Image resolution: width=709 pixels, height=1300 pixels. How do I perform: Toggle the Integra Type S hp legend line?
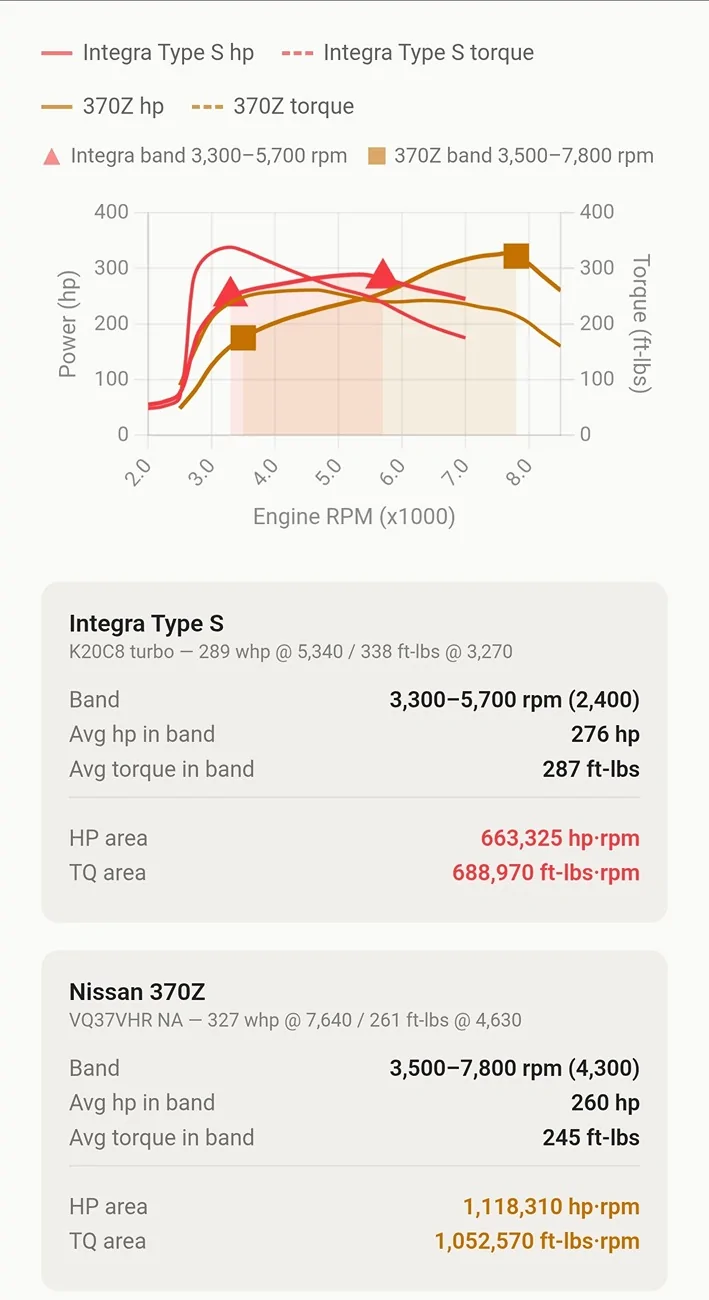coord(148,53)
